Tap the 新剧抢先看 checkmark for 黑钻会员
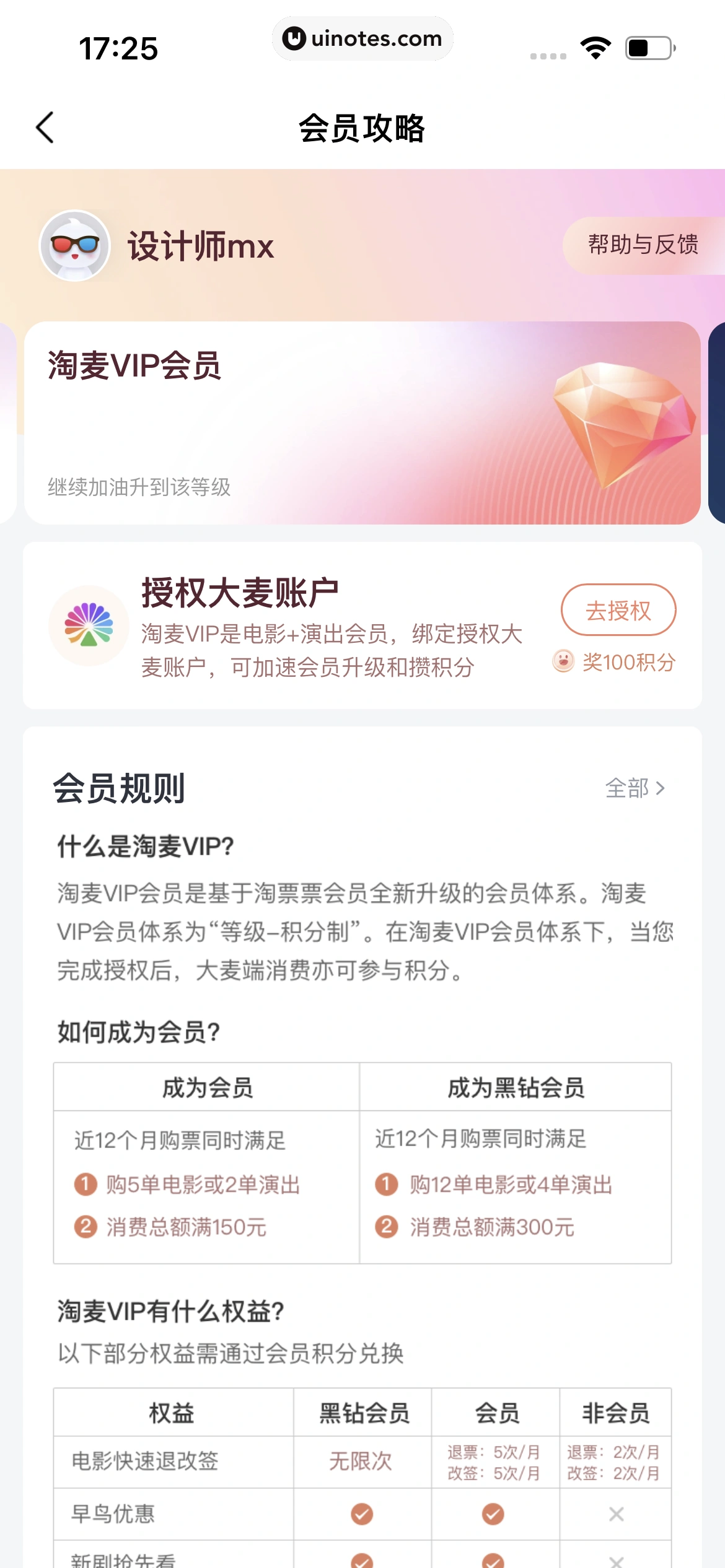Image resolution: width=725 pixels, height=1568 pixels. tap(362, 1563)
